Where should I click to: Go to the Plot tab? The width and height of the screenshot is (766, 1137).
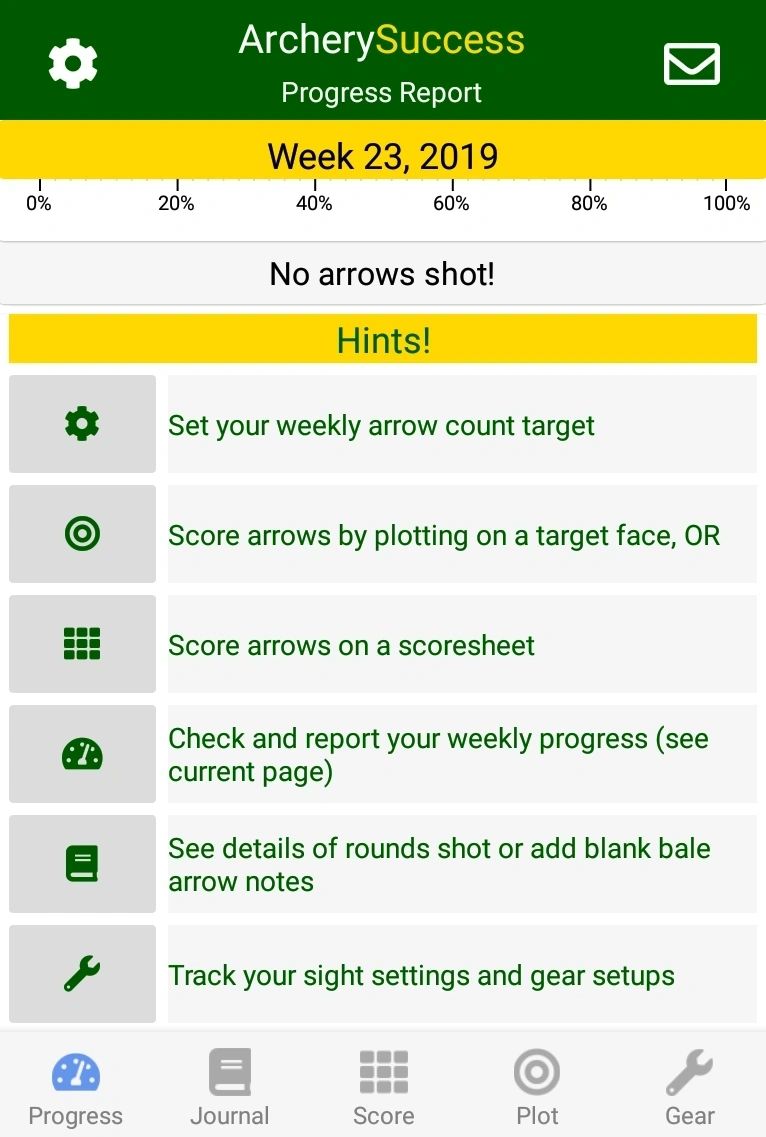(537, 1088)
